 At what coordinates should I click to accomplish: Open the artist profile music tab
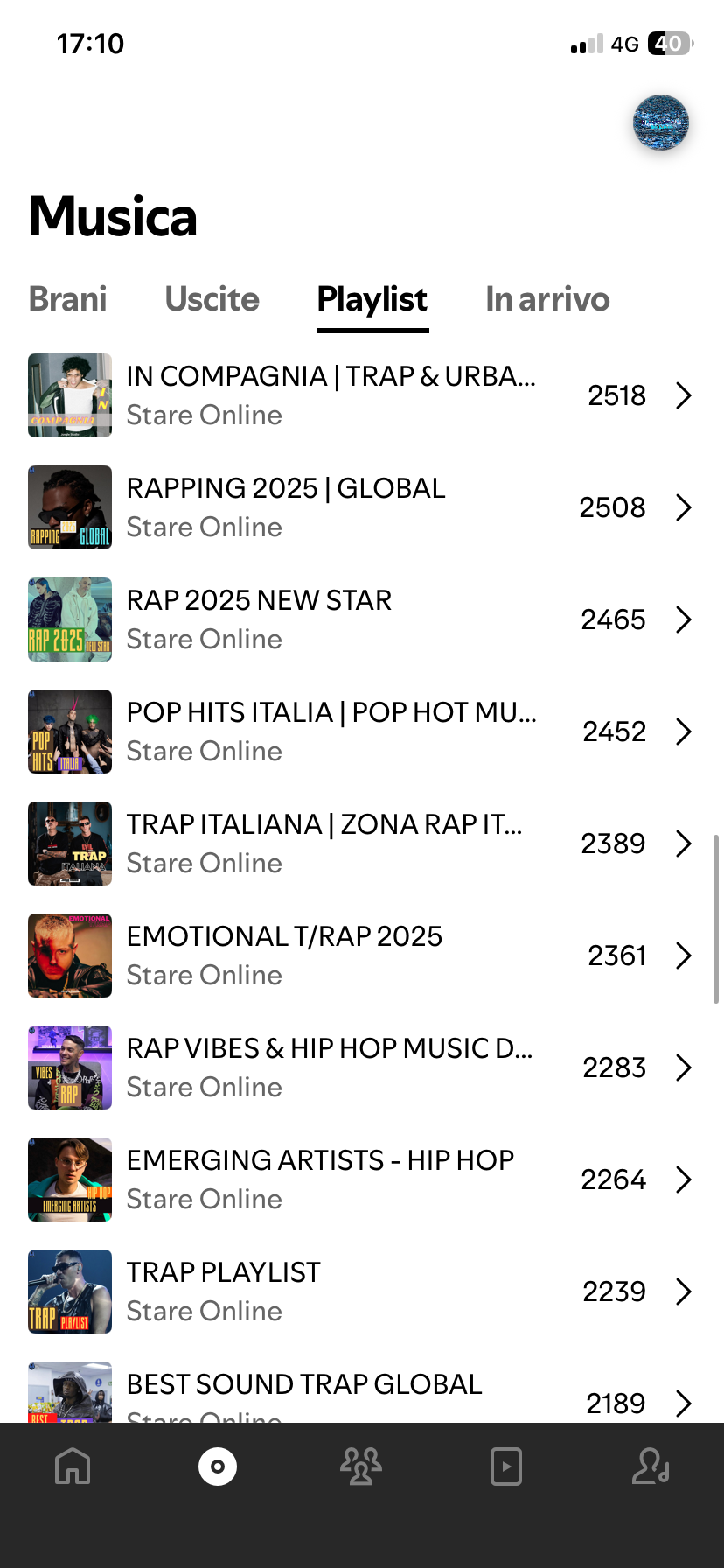pyautogui.click(x=651, y=1466)
